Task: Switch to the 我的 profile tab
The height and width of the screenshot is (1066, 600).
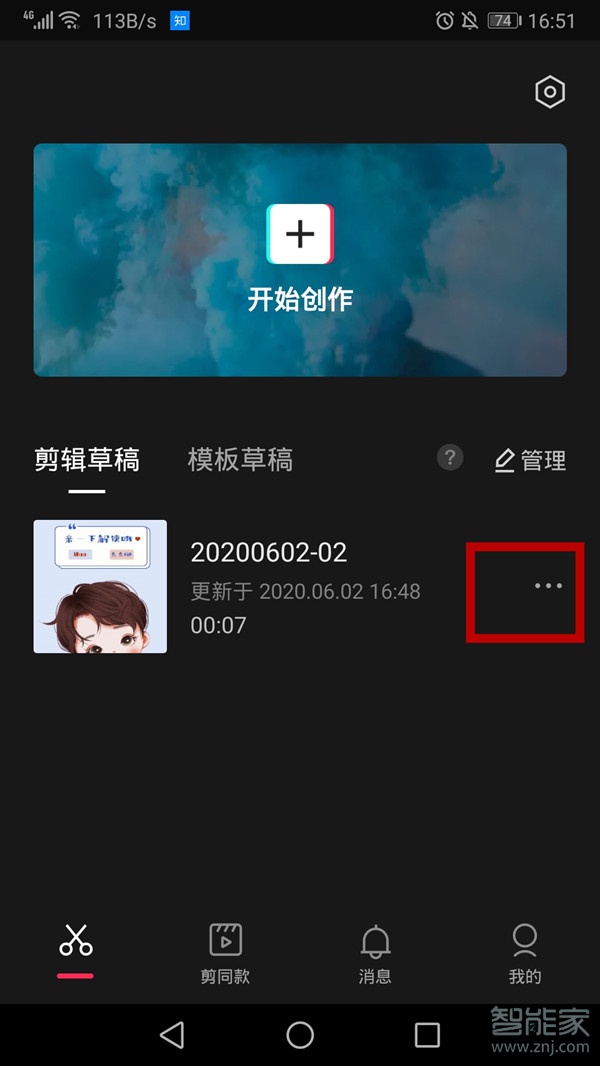Action: [x=524, y=953]
